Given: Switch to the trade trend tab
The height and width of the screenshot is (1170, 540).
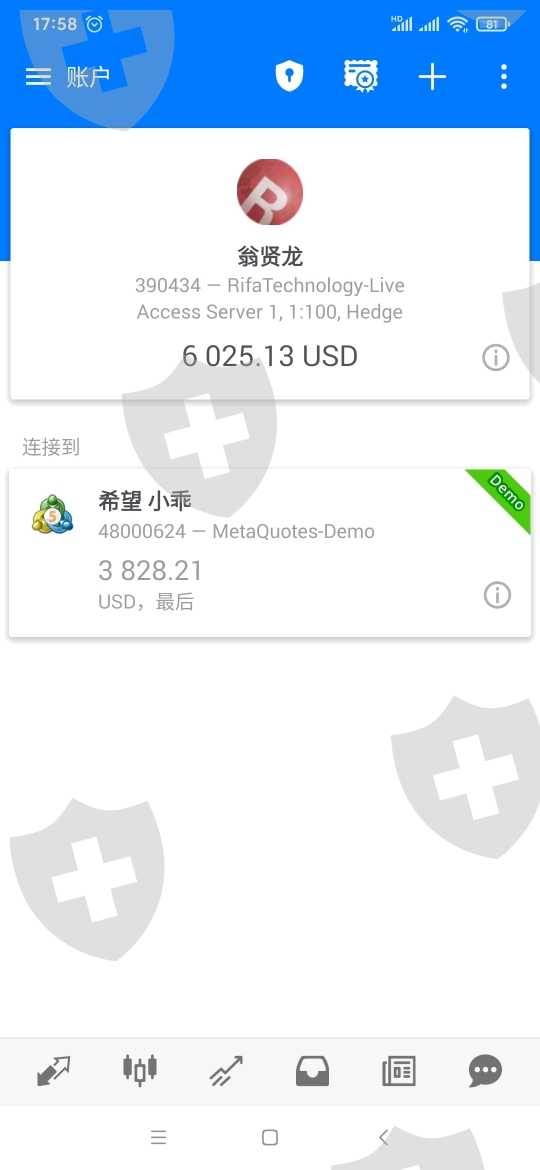Looking at the screenshot, I should (x=226, y=1072).
